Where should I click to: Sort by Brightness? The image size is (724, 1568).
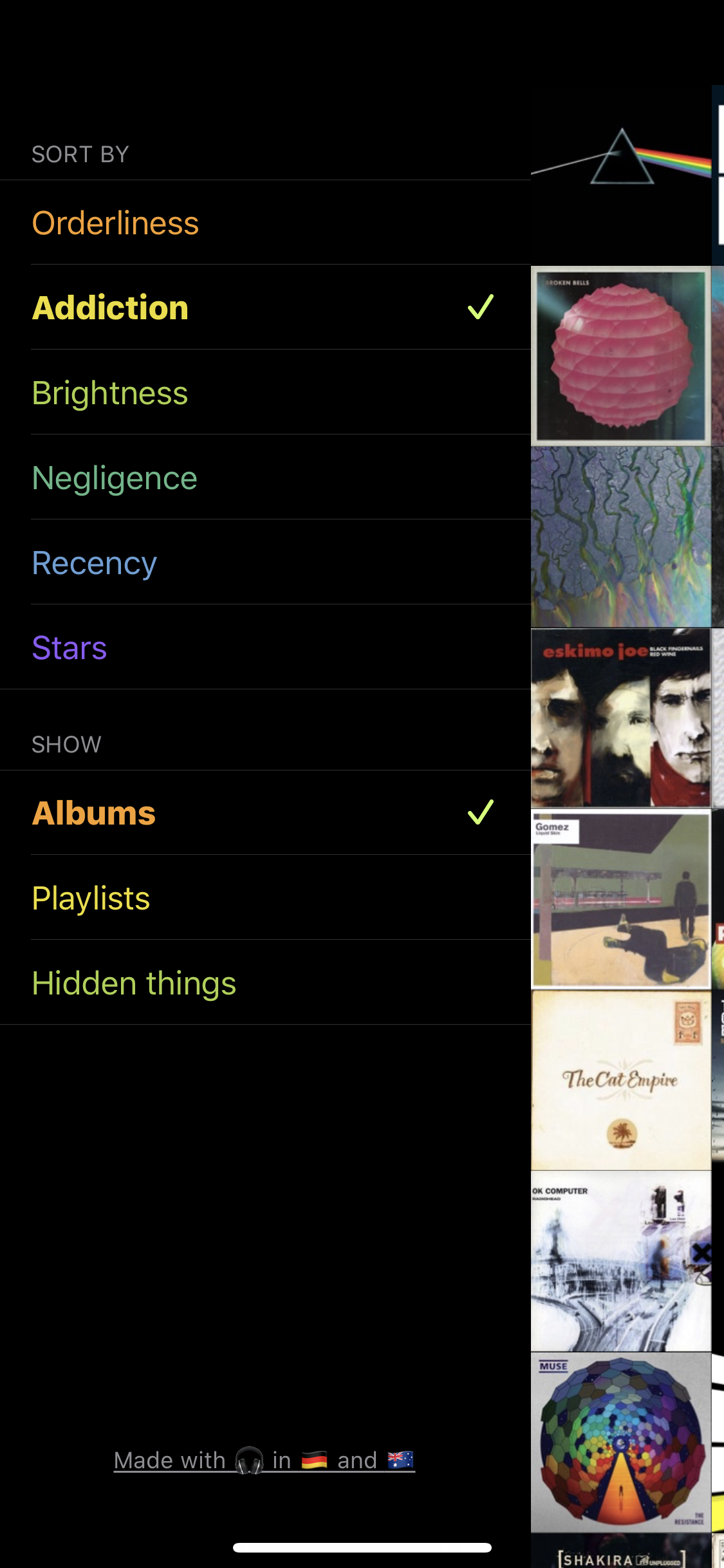point(265,393)
